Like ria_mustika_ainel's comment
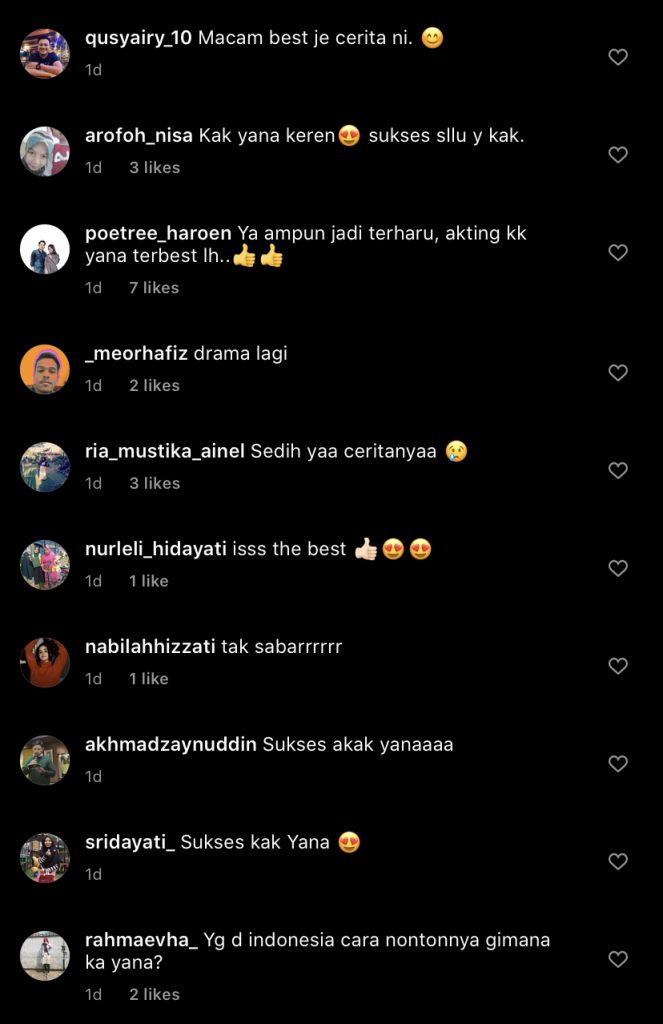663x1024 pixels. click(x=618, y=470)
